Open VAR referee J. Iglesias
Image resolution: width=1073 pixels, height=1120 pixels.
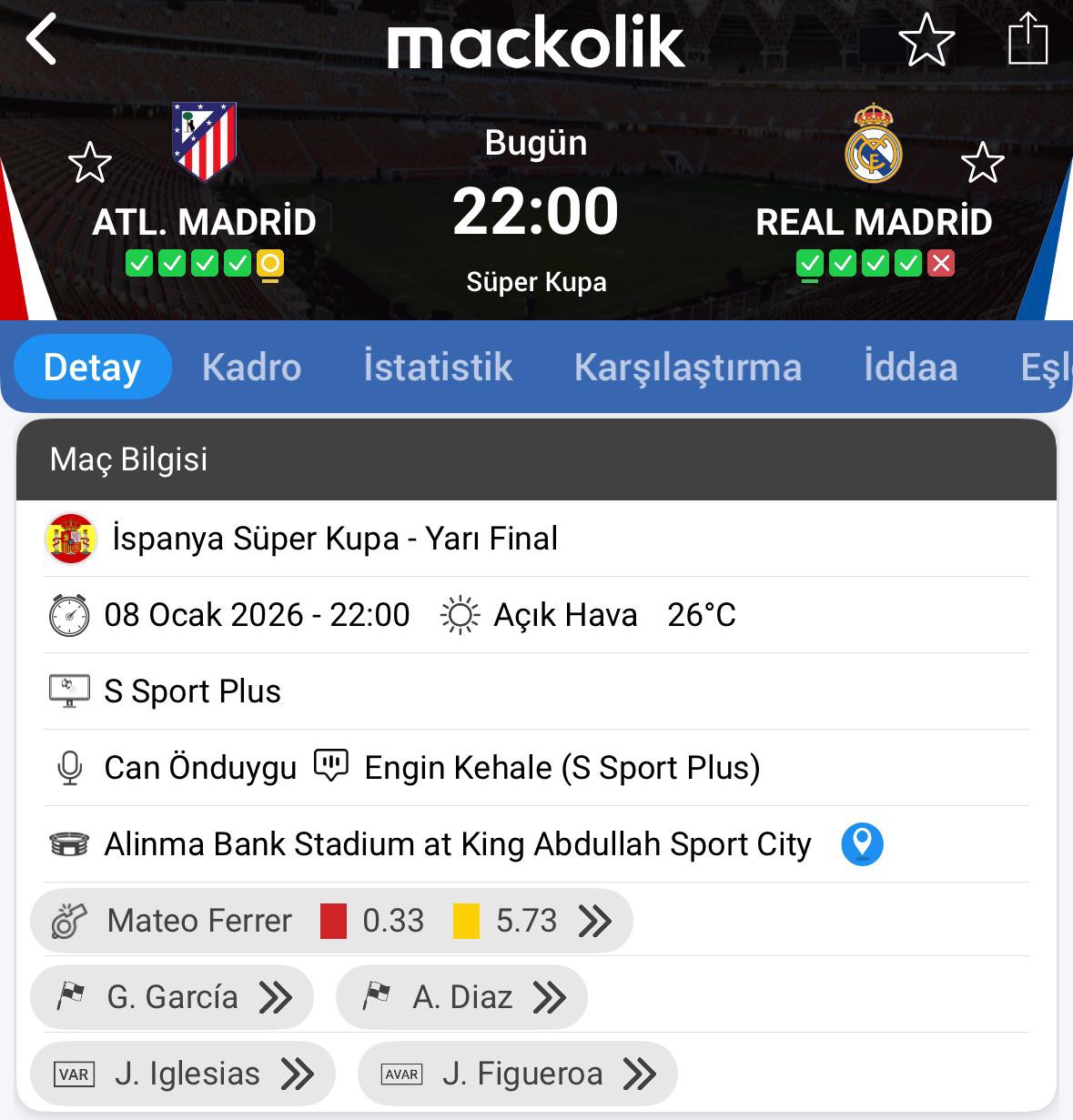183,1074
